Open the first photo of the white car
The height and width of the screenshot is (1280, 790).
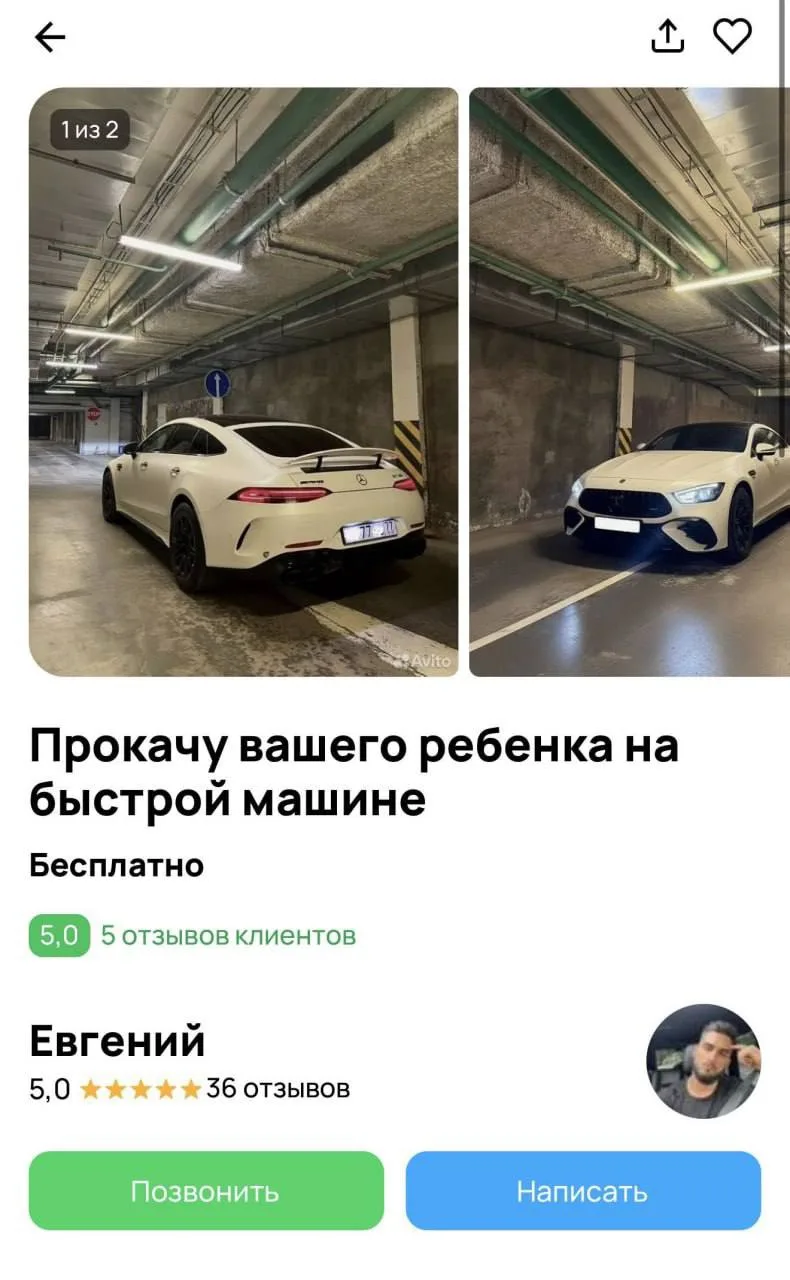(x=244, y=382)
